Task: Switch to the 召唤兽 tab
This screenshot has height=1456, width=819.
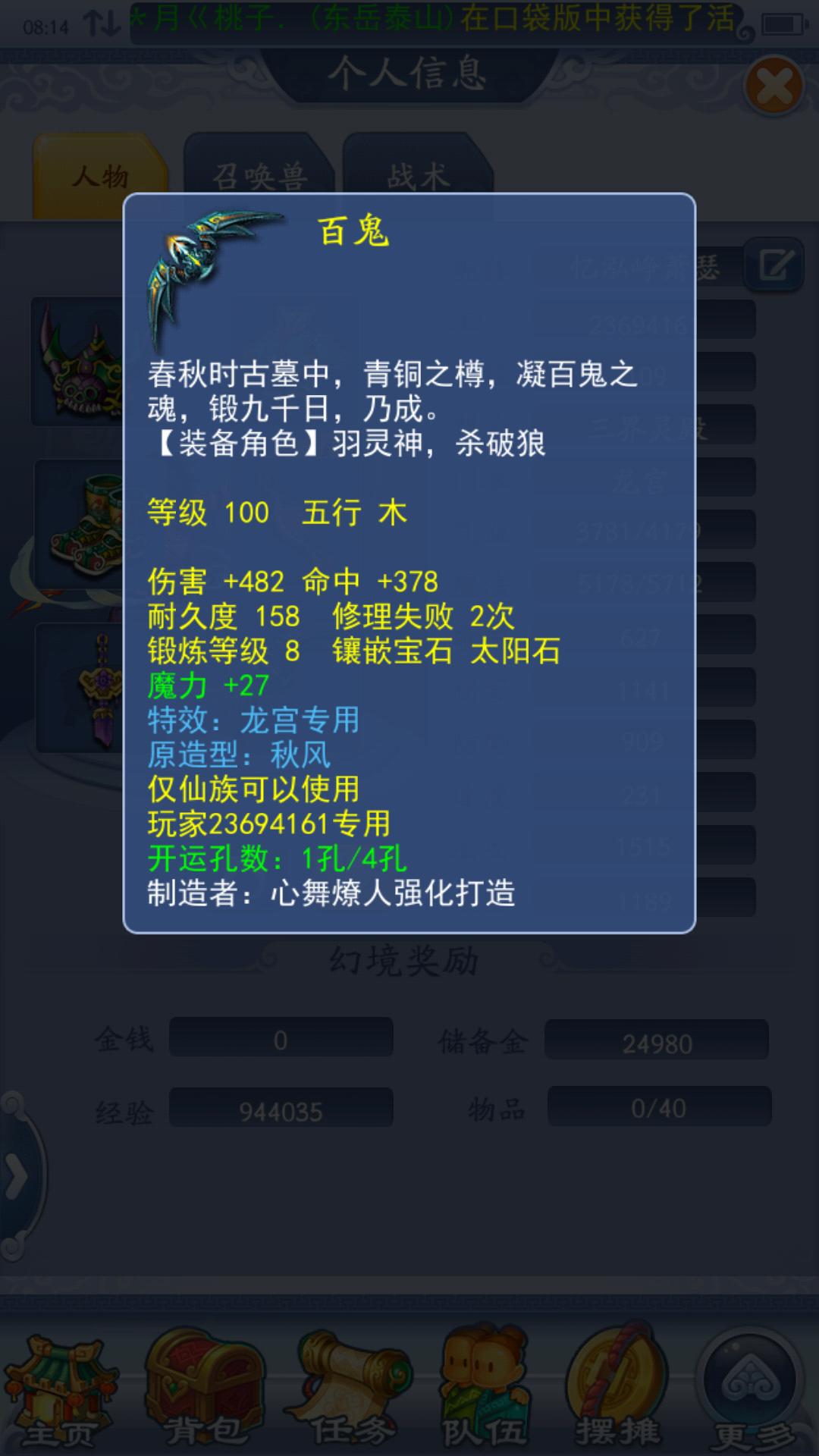Action: 259,177
